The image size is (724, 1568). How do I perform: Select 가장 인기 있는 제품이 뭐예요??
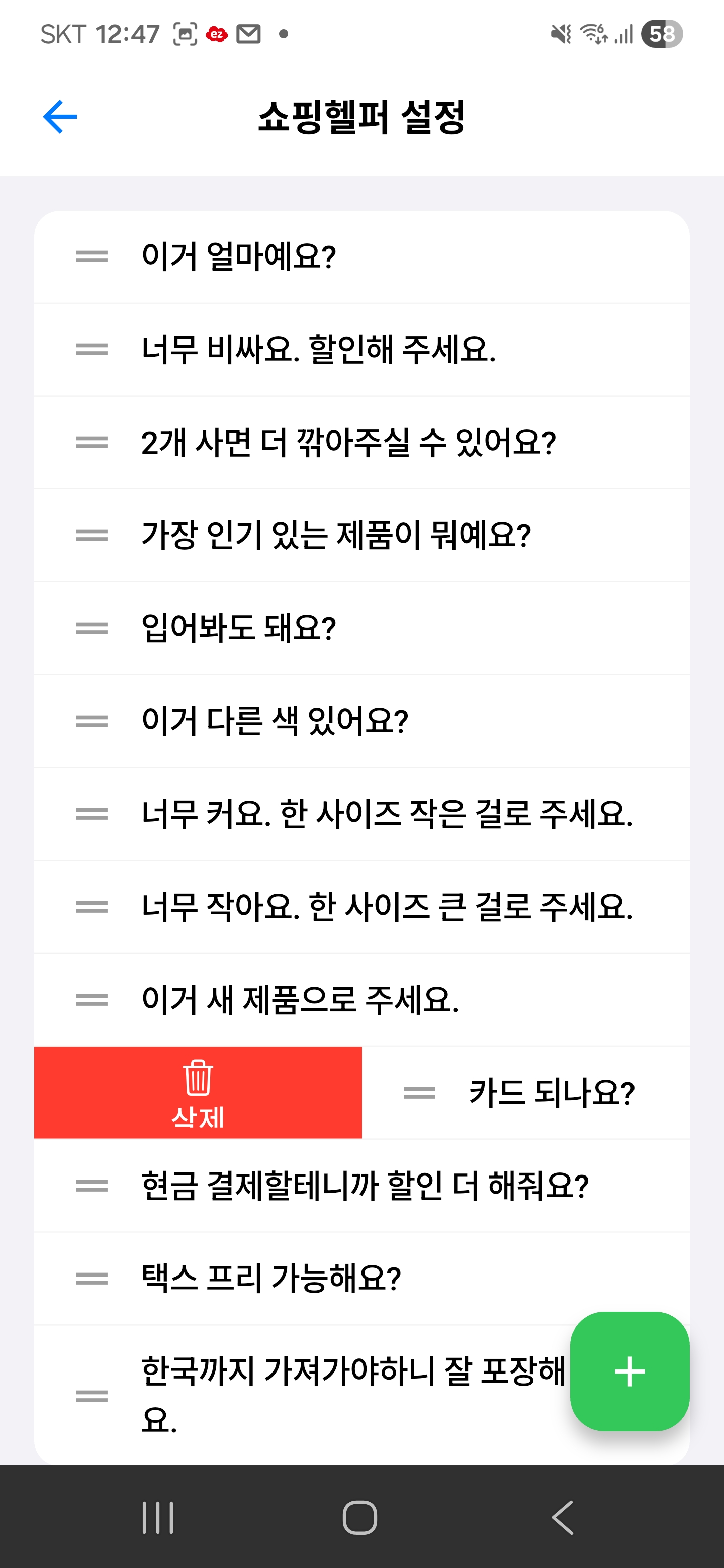pos(336,536)
